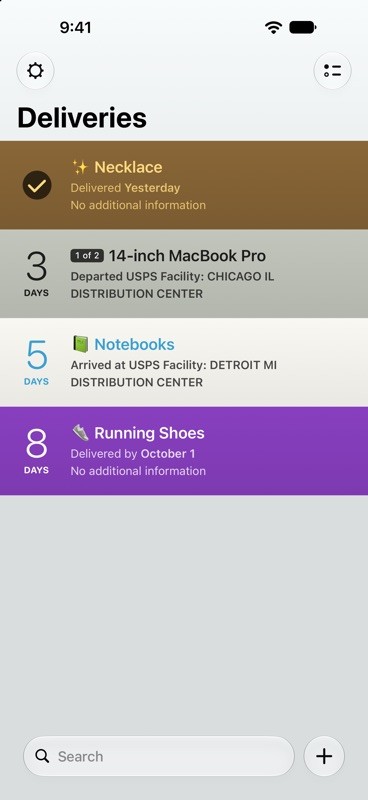Image resolution: width=368 pixels, height=800 pixels.
Task: Open the settings gear icon
Action: pos(35,71)
